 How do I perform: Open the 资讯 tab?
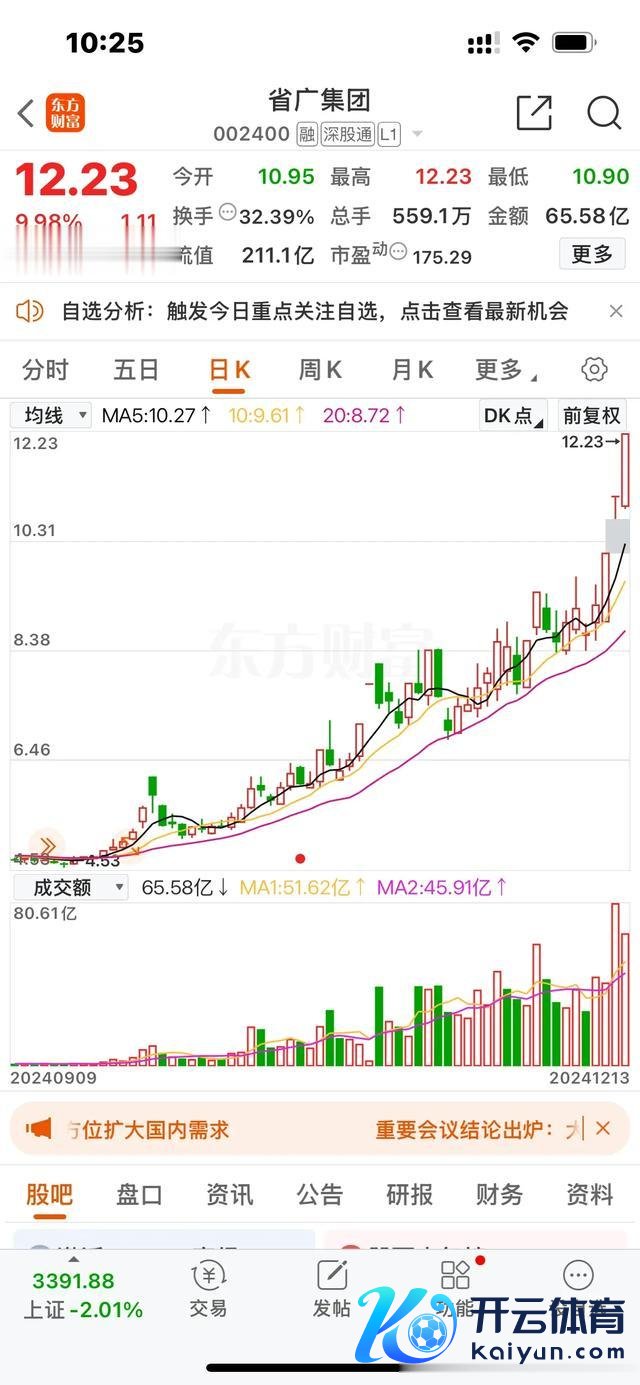229,1194
